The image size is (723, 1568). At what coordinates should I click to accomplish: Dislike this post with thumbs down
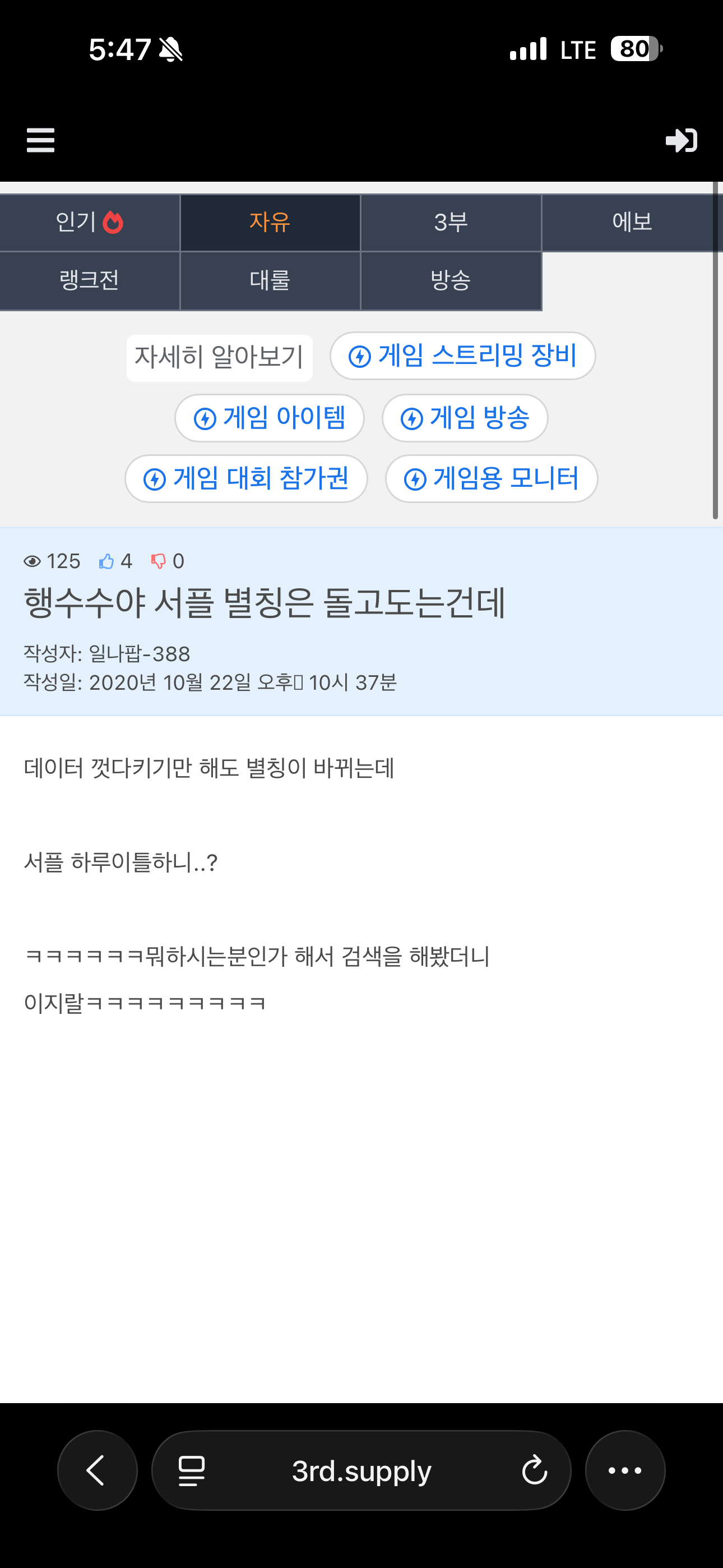pyautogui.click(x=158, y=561)
